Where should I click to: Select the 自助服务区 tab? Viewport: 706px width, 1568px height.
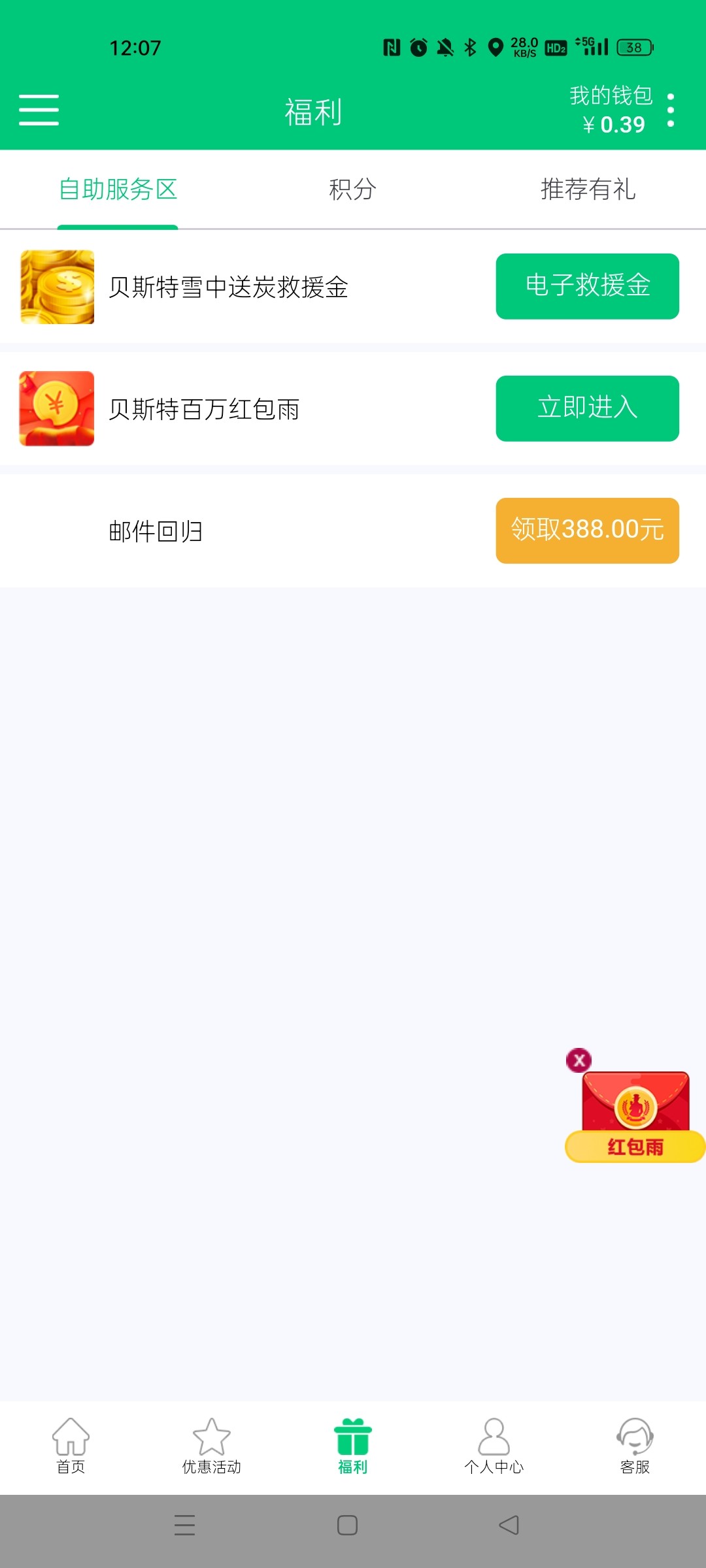tap(118, 189)
